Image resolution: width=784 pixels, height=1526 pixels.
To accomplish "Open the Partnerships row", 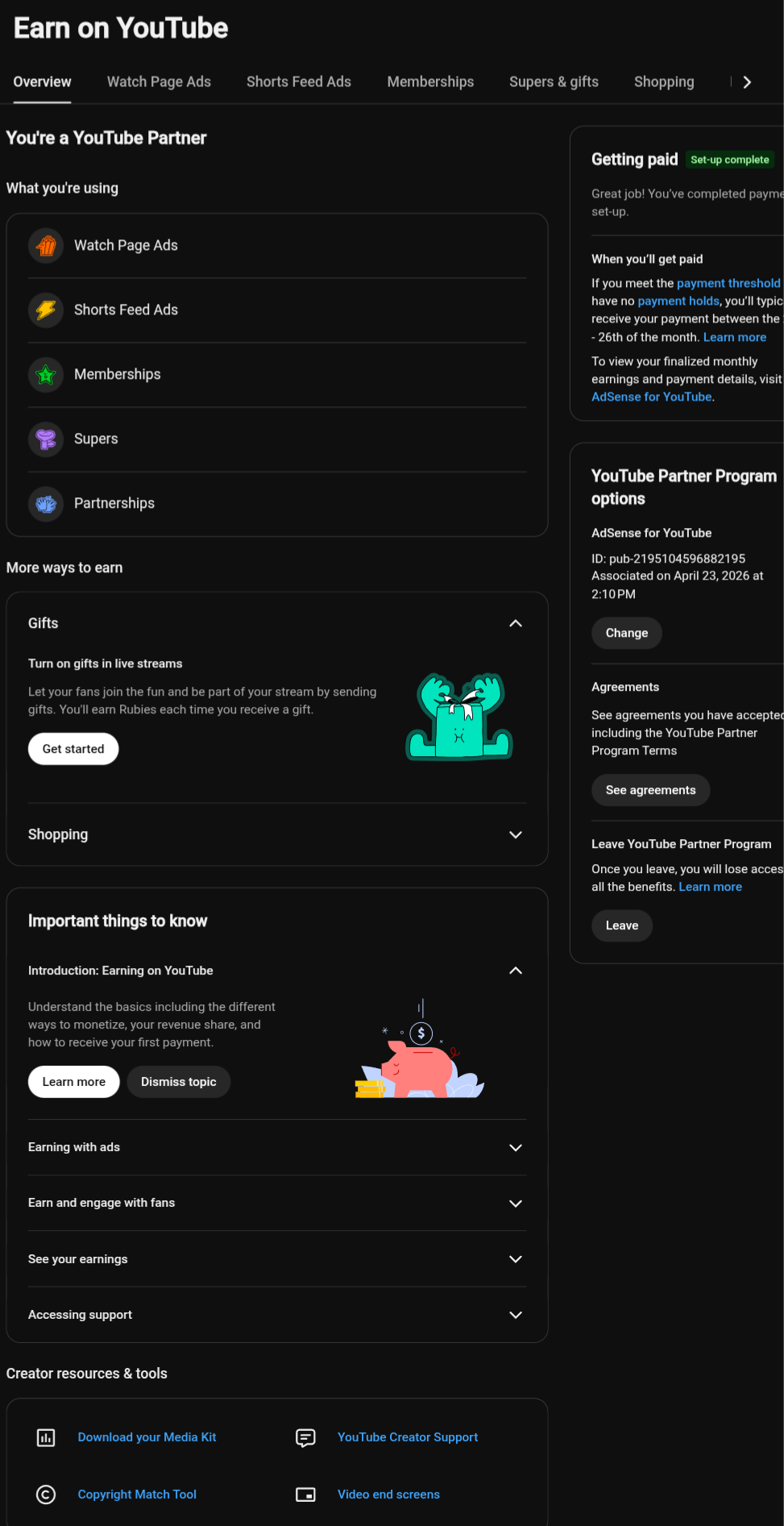I will [277, 503].
